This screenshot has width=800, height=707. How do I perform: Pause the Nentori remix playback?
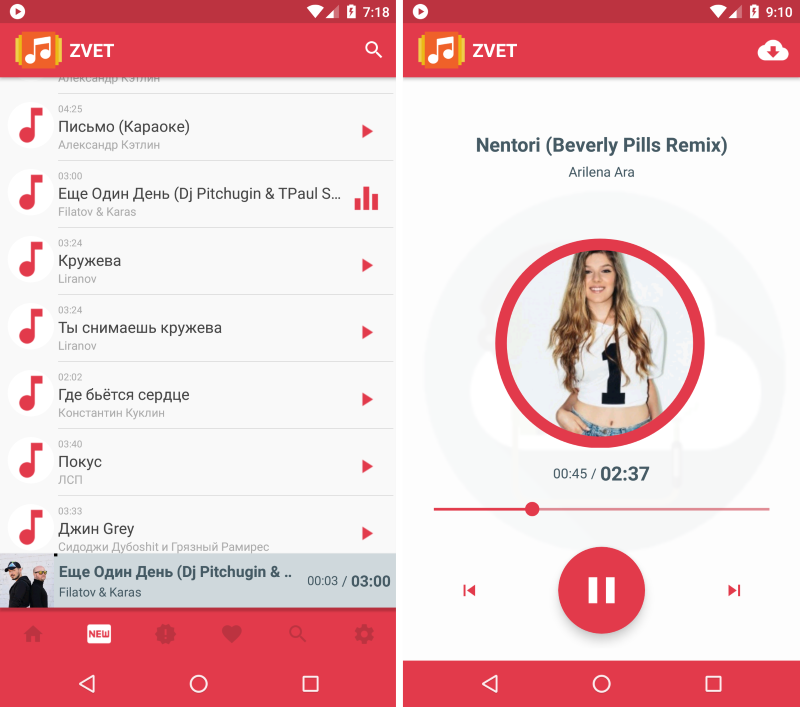click(601, 590)
